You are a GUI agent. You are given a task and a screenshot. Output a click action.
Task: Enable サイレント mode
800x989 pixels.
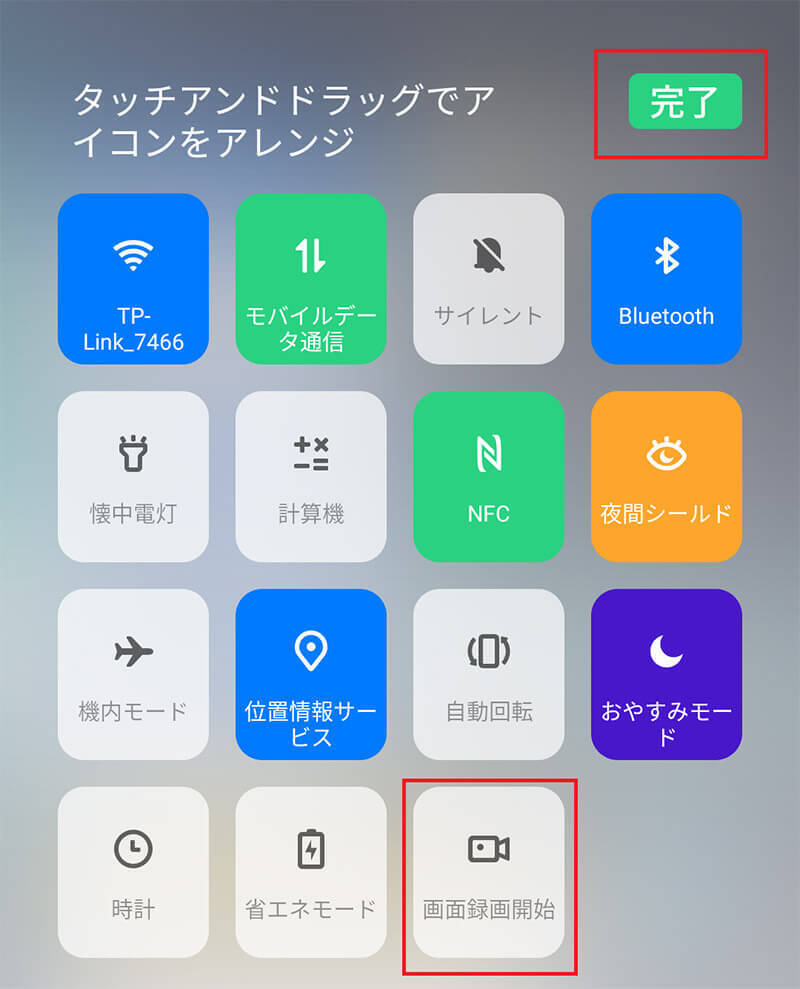coord(489,278)
